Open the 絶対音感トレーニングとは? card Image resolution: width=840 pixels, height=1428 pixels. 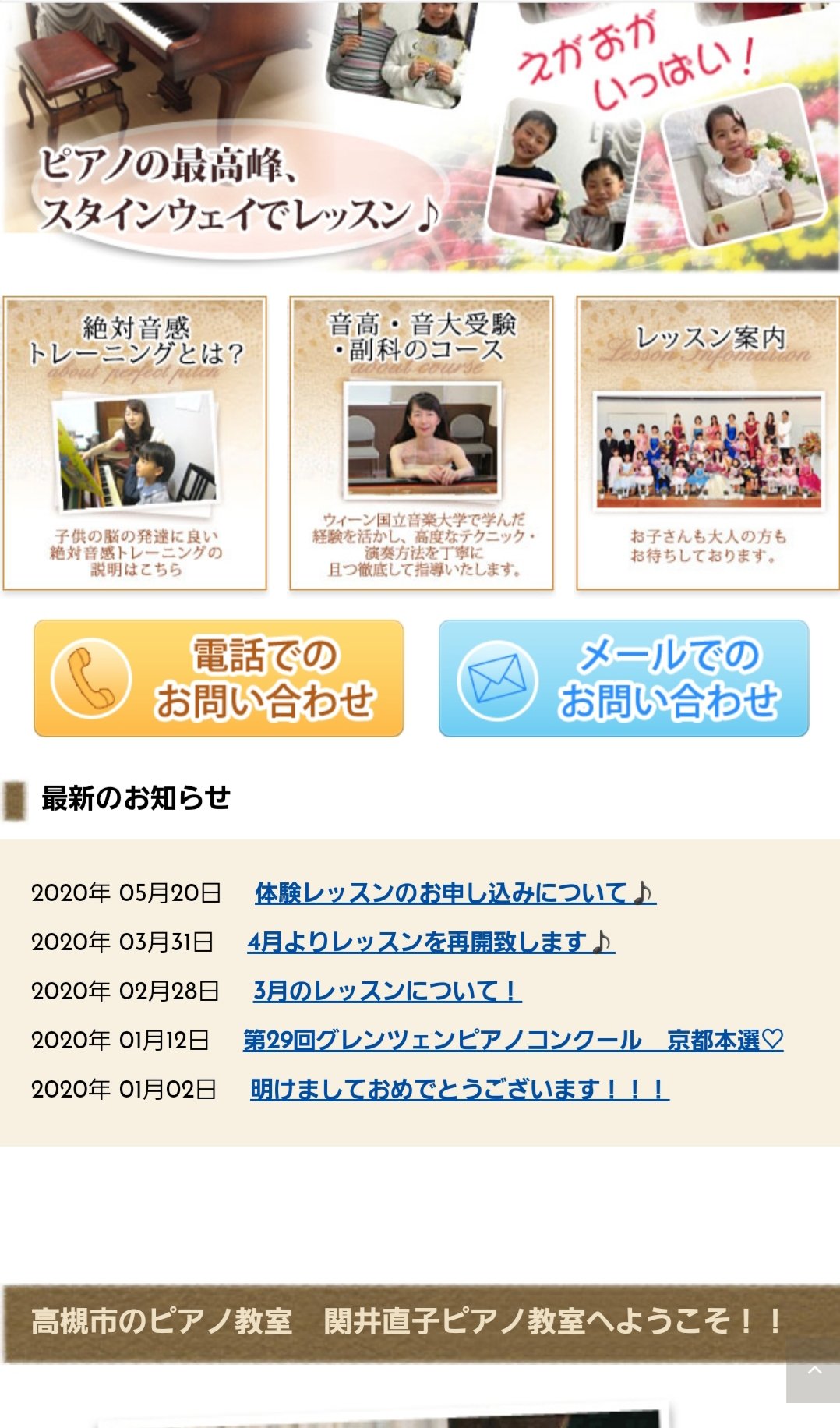coord(135,443)
